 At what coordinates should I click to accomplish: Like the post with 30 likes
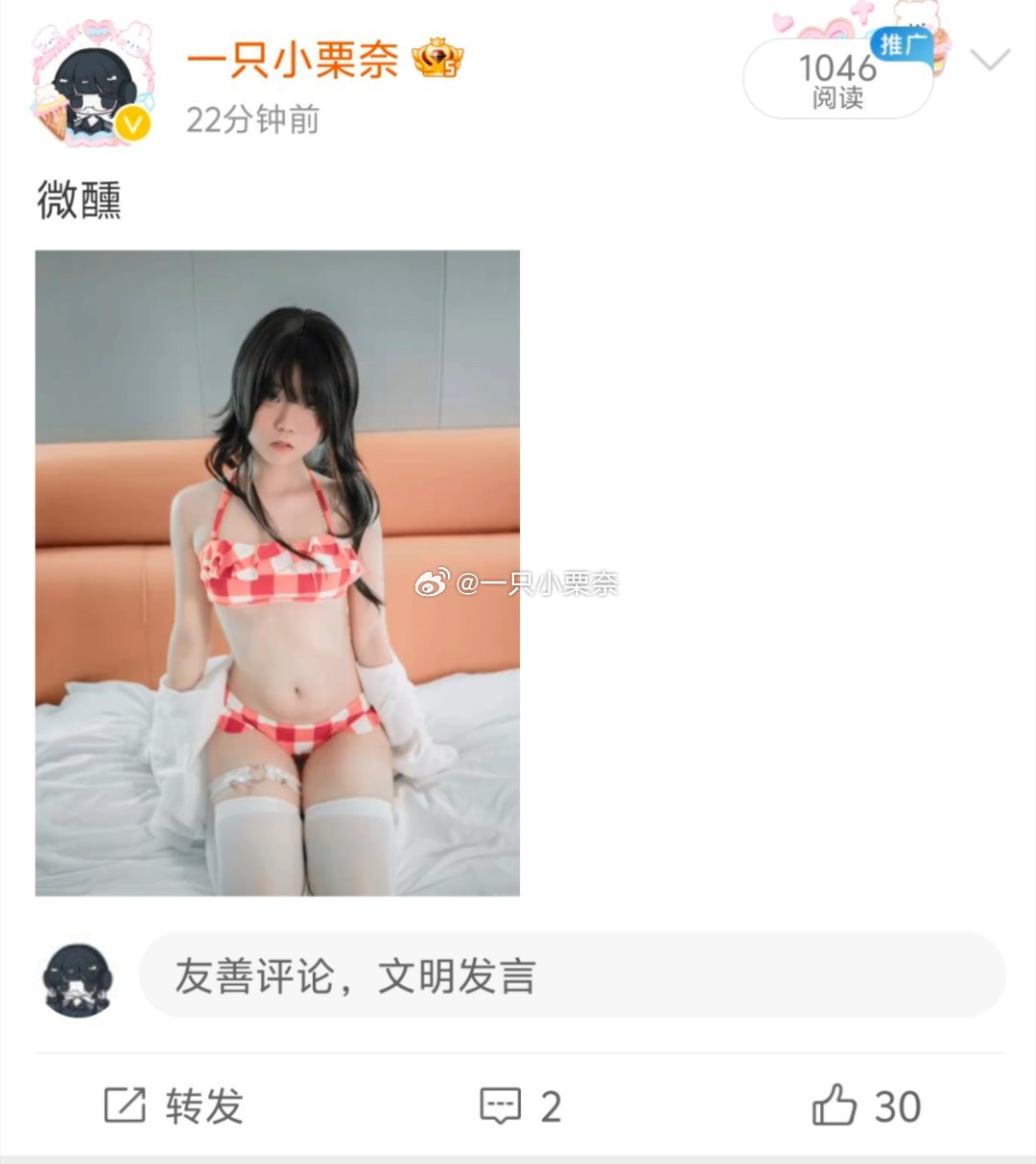click(x=866, y=1106)
